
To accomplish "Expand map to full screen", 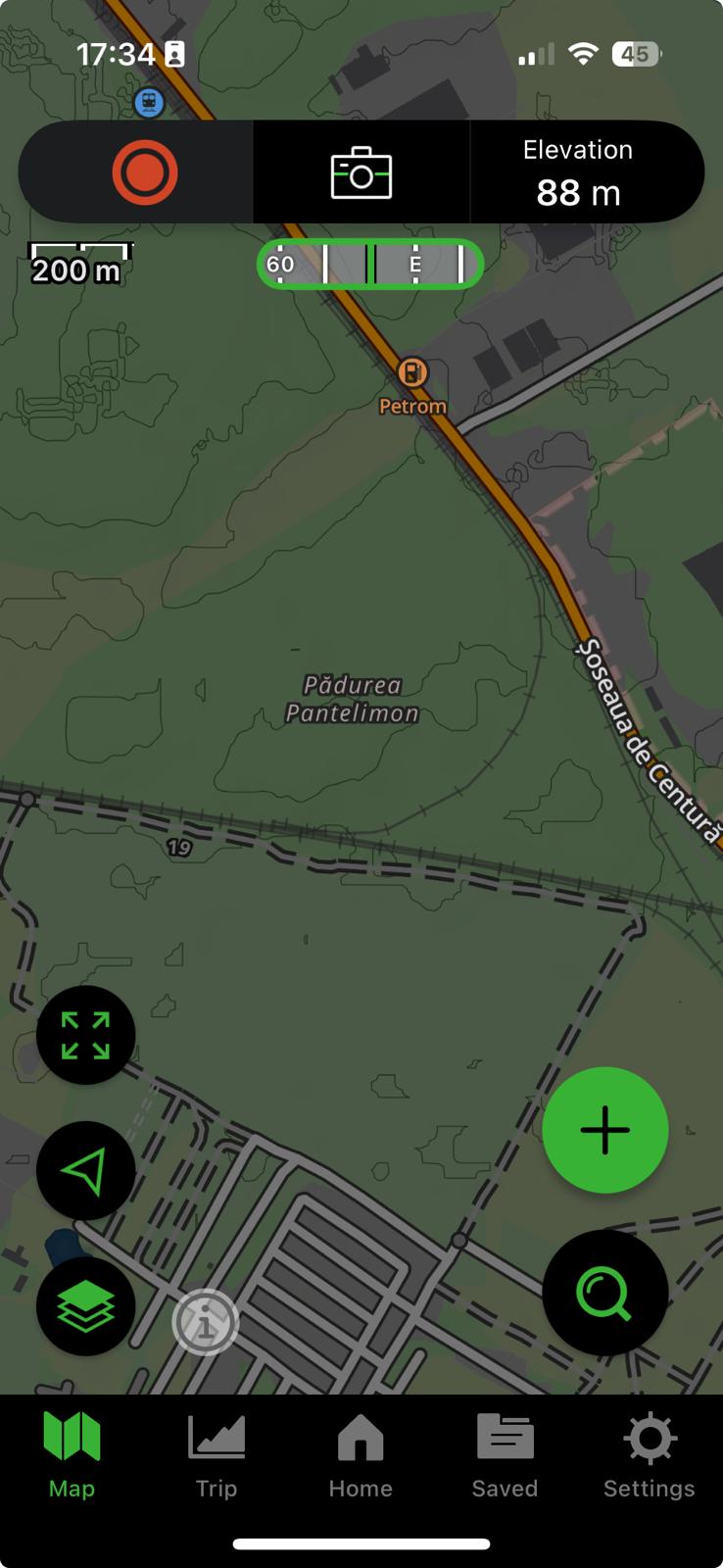I will coord(85,1035).
